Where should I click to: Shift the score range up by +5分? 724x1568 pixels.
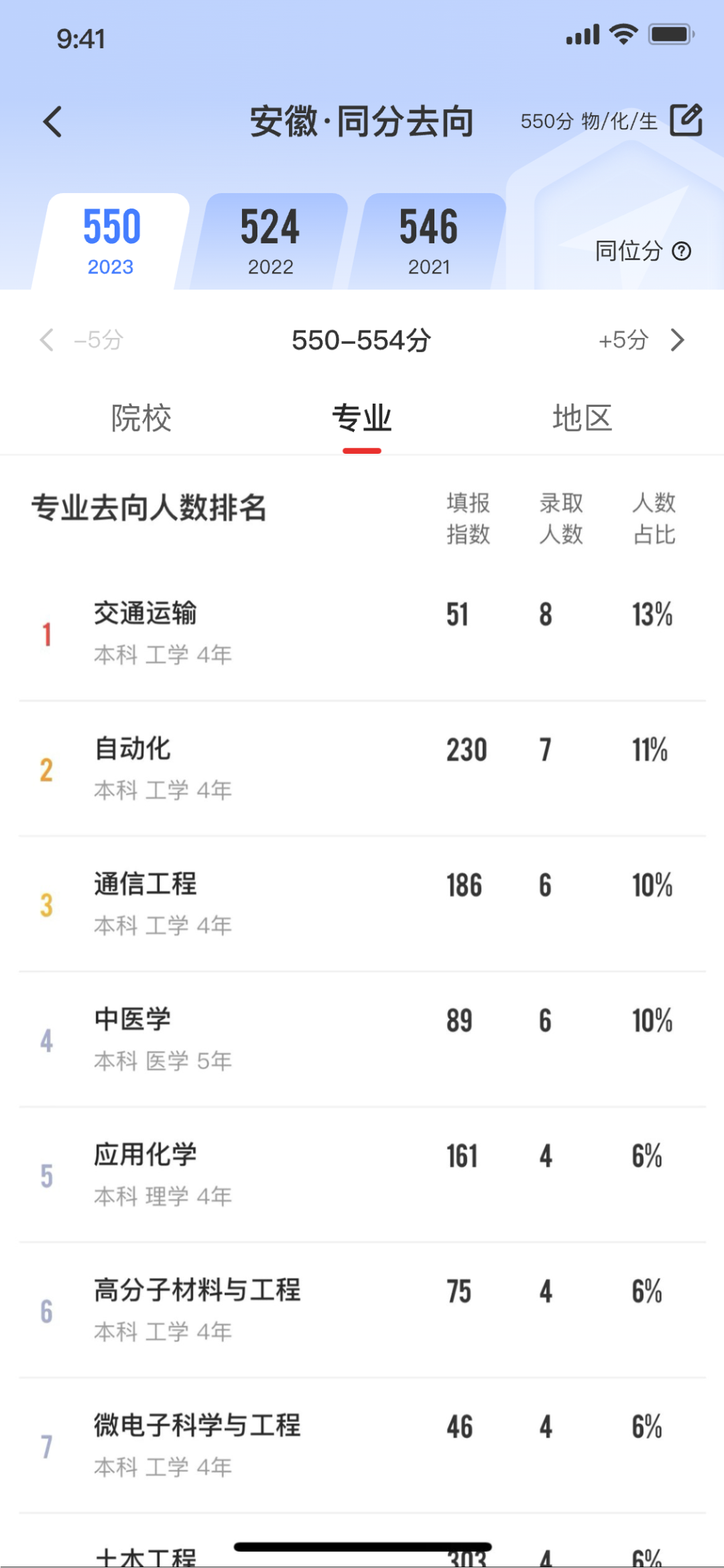641,340
